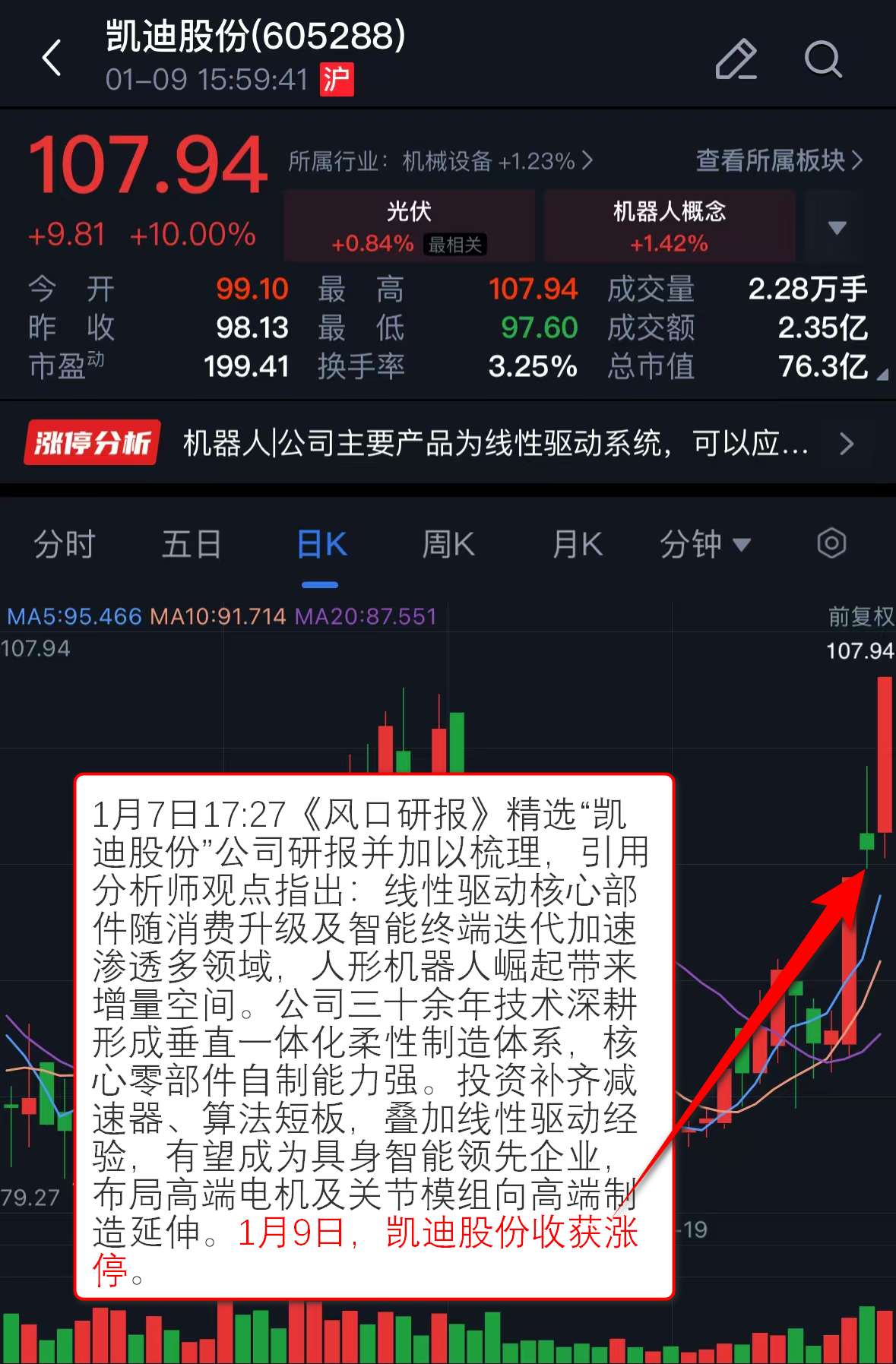The height and width of the screenshot is (1364, 896).
Task: Open the 分钟 interval dropdown
Action: tap(704, 545)
